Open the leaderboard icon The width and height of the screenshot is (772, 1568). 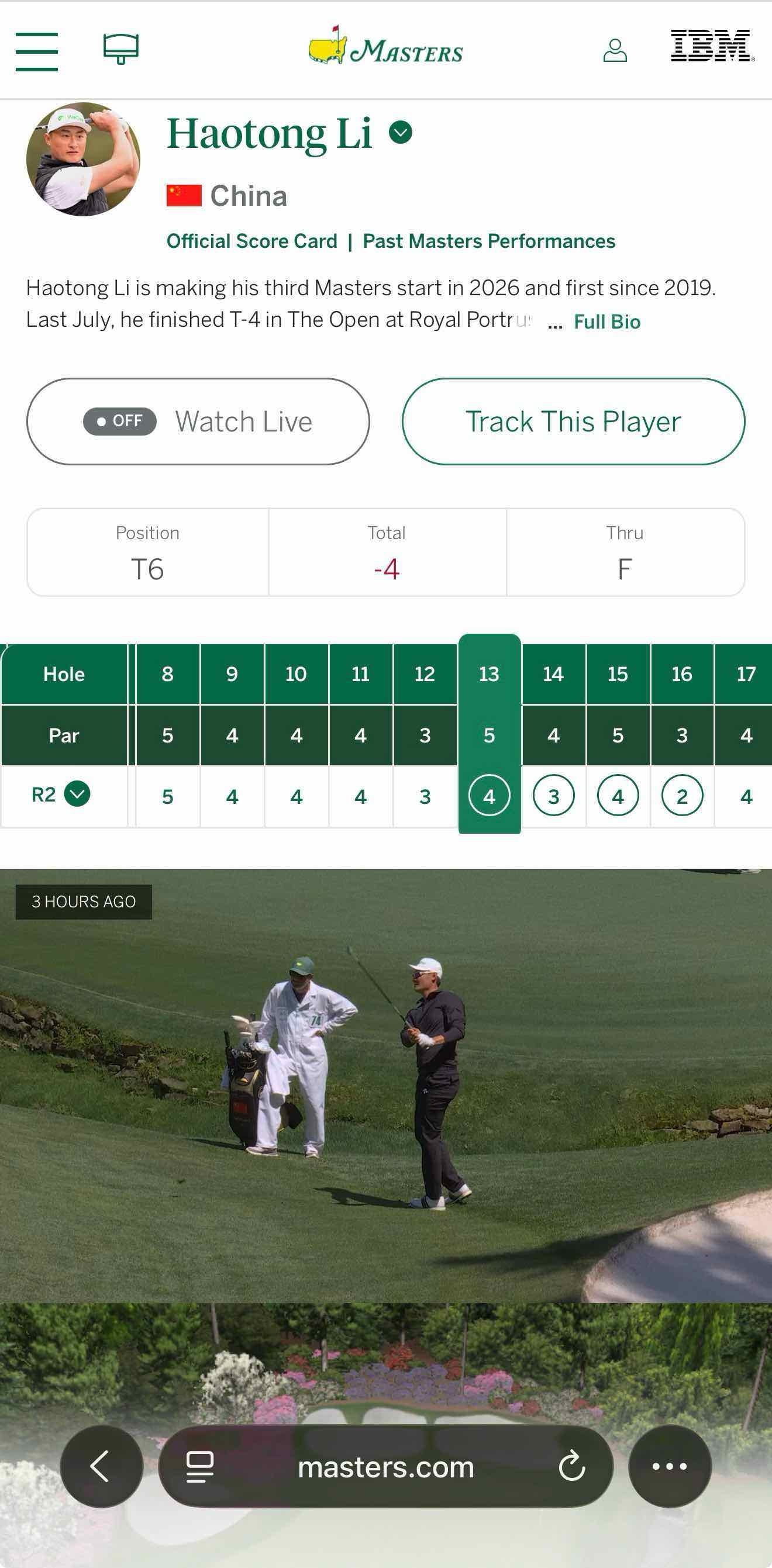click(x=120, y=49)
